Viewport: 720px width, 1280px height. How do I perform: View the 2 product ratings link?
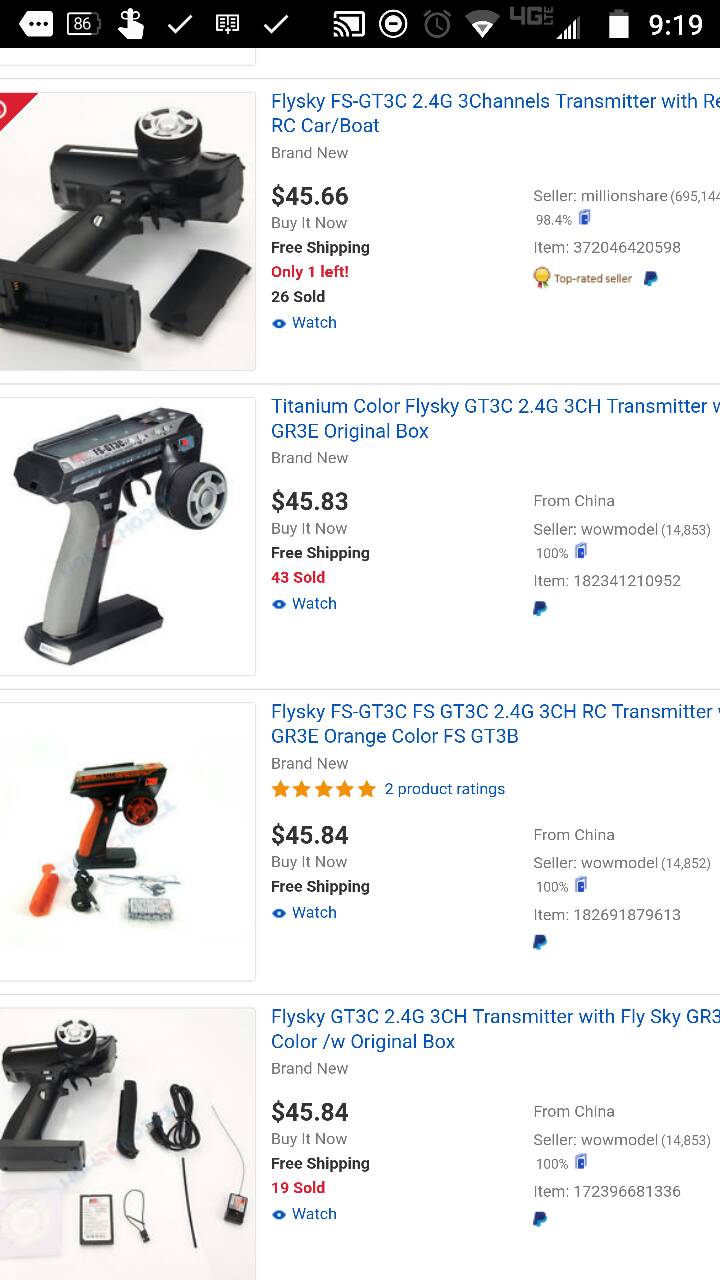(444, 789)
